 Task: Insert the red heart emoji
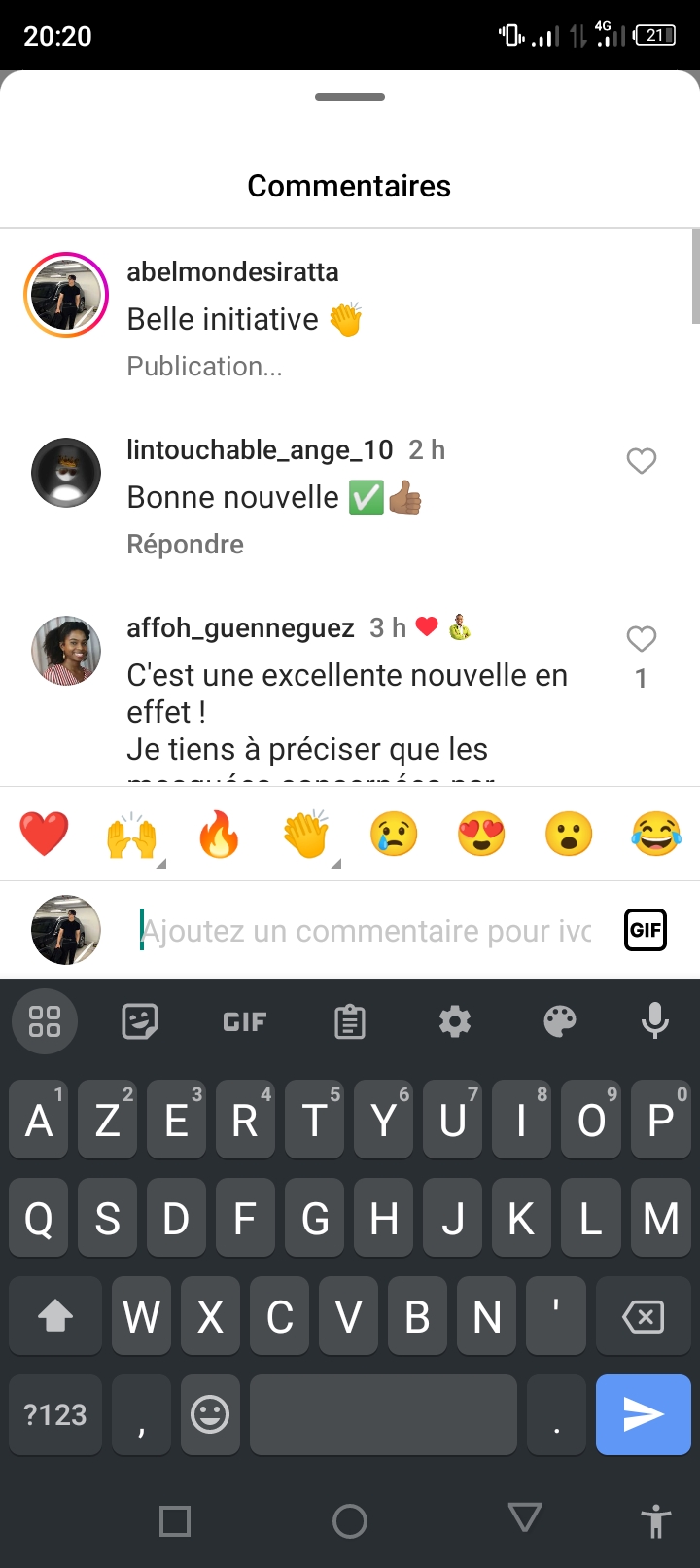click(44, 835)
